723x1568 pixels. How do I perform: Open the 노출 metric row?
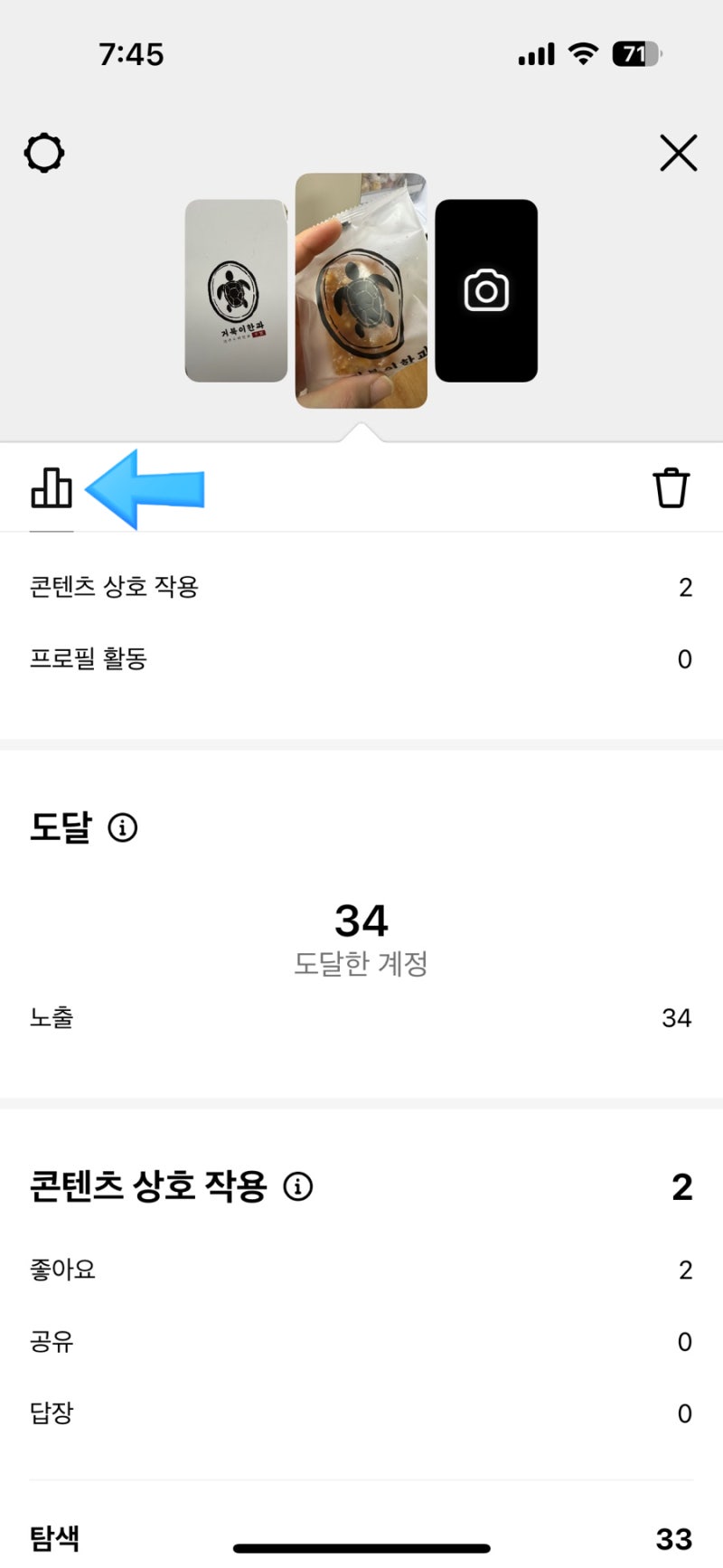361,1017
